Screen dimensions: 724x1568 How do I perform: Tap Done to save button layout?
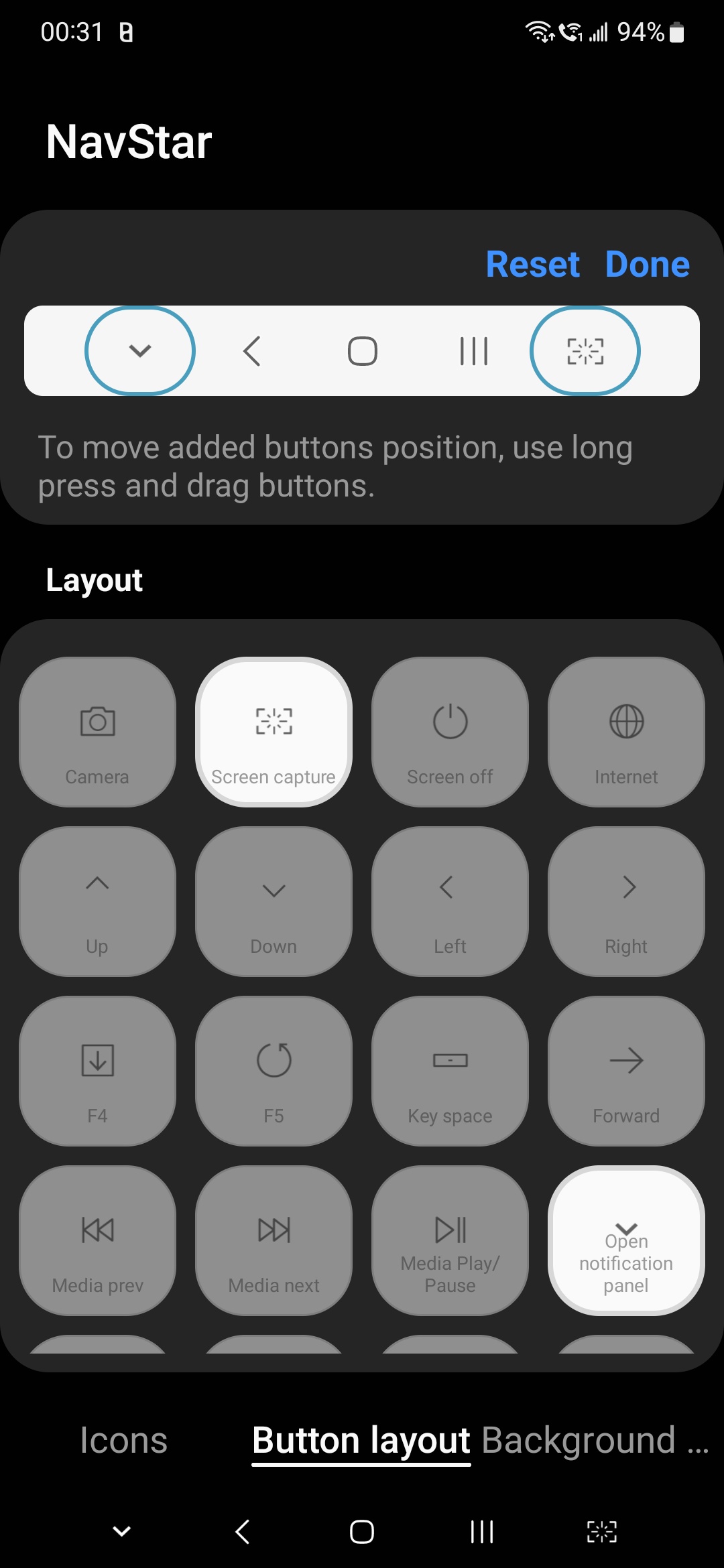tap(647, 264)
